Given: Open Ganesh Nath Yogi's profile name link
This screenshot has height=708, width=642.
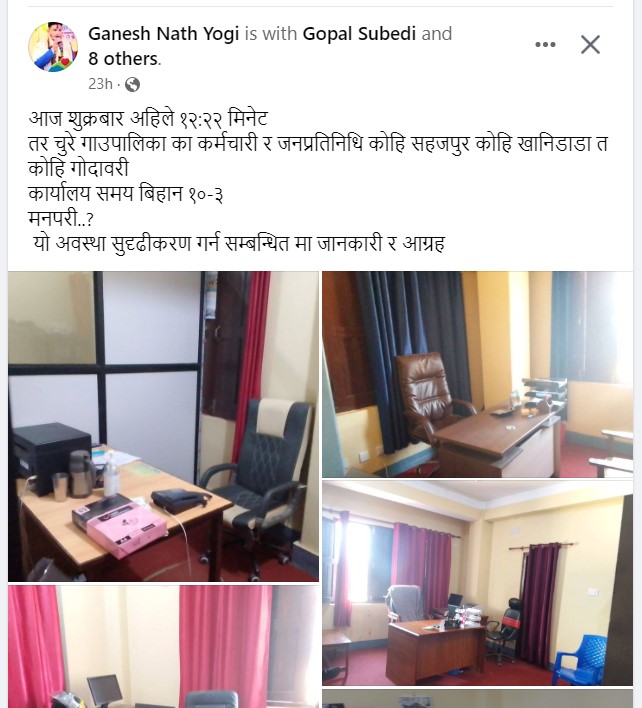Looking at the screenshot, I should [164, 33].
